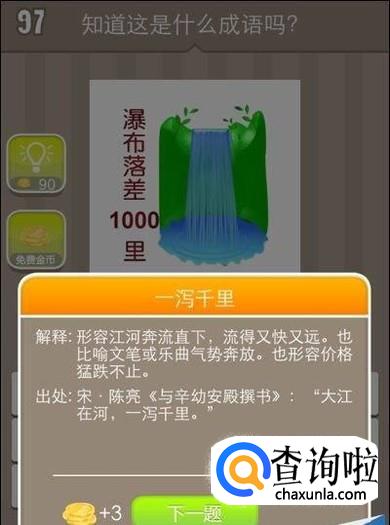Use the lightbulb hint costing 90 coins
The image size is (390, 525).
point(36,164)
